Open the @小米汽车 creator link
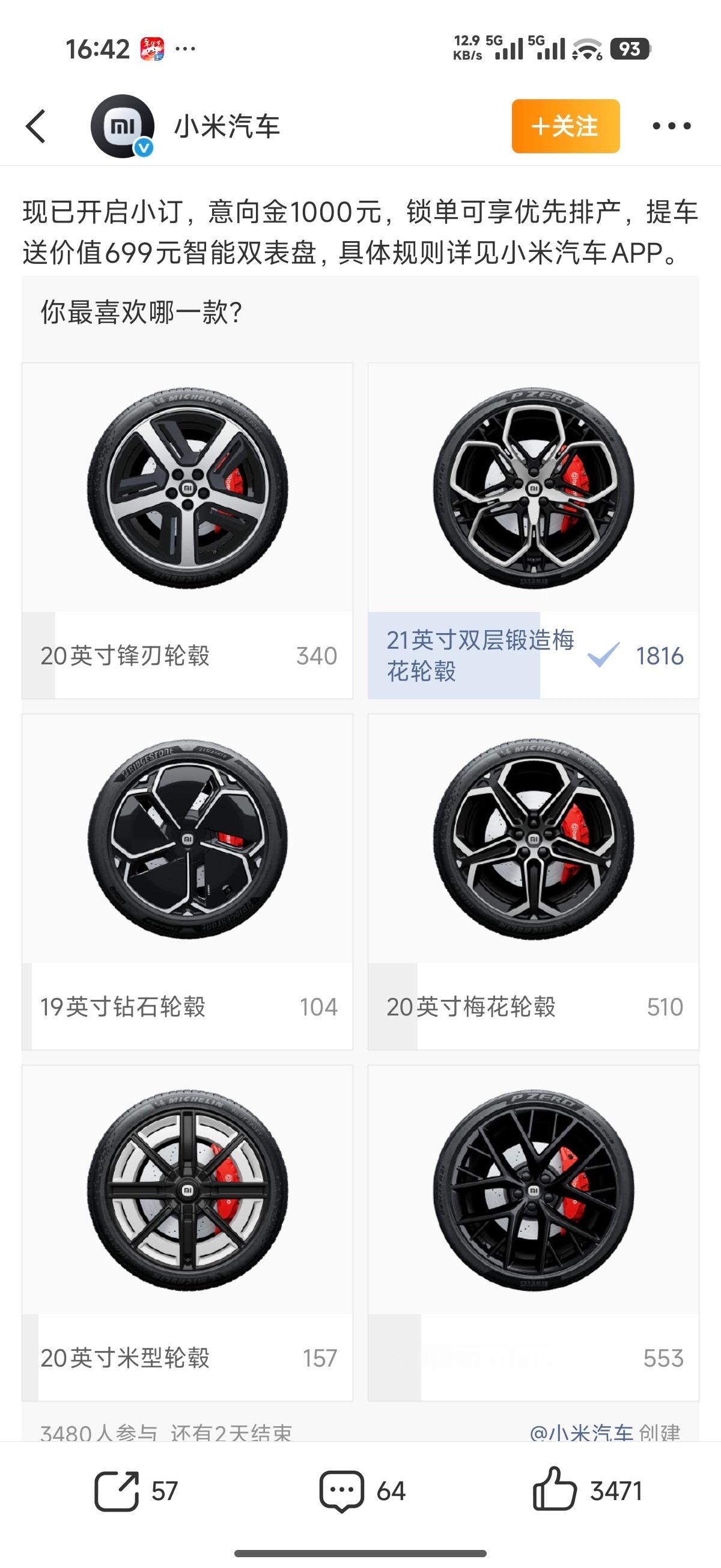Image resolution: width=721 pixels, height=1568 pixels. click(581, 1433)
